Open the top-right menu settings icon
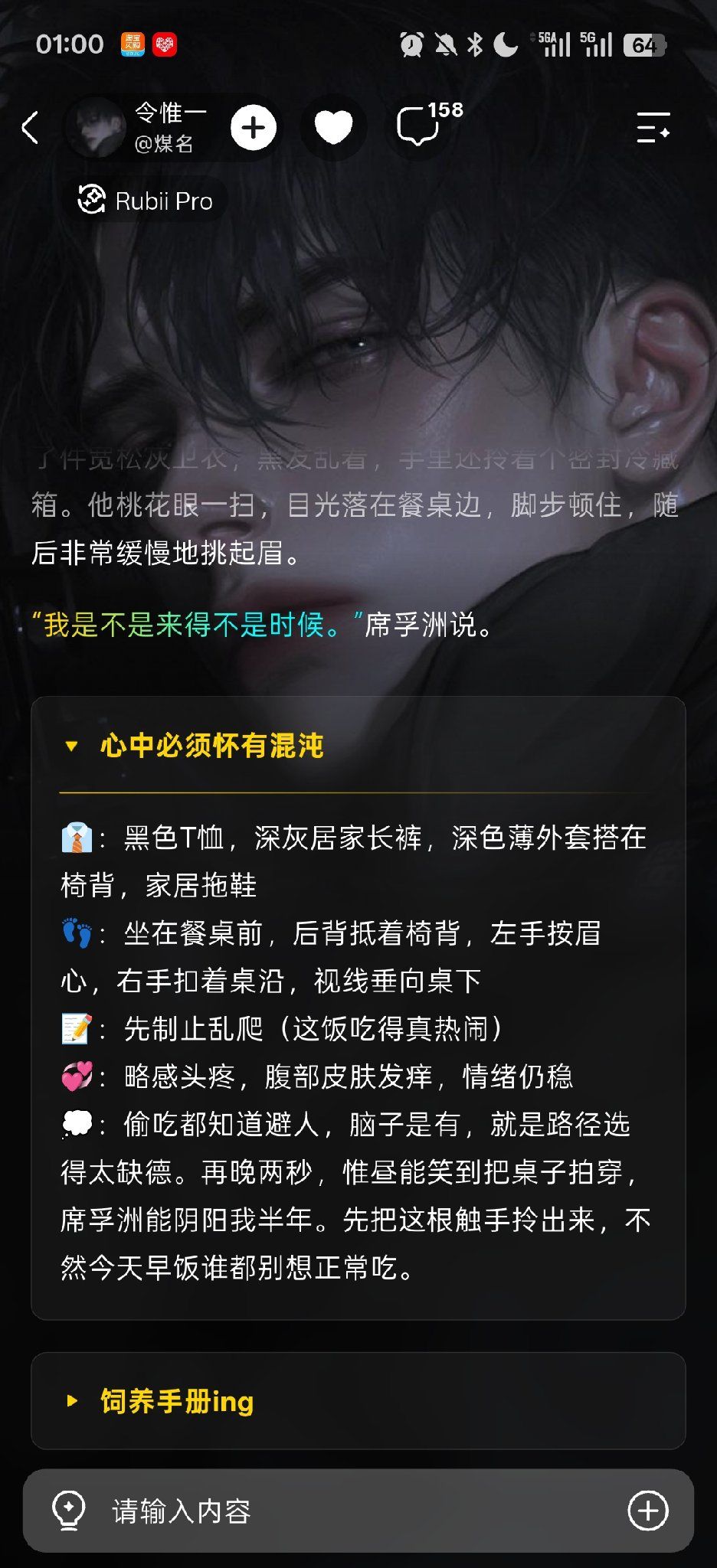Screen dimensions: 717x1568 point(653,128)
